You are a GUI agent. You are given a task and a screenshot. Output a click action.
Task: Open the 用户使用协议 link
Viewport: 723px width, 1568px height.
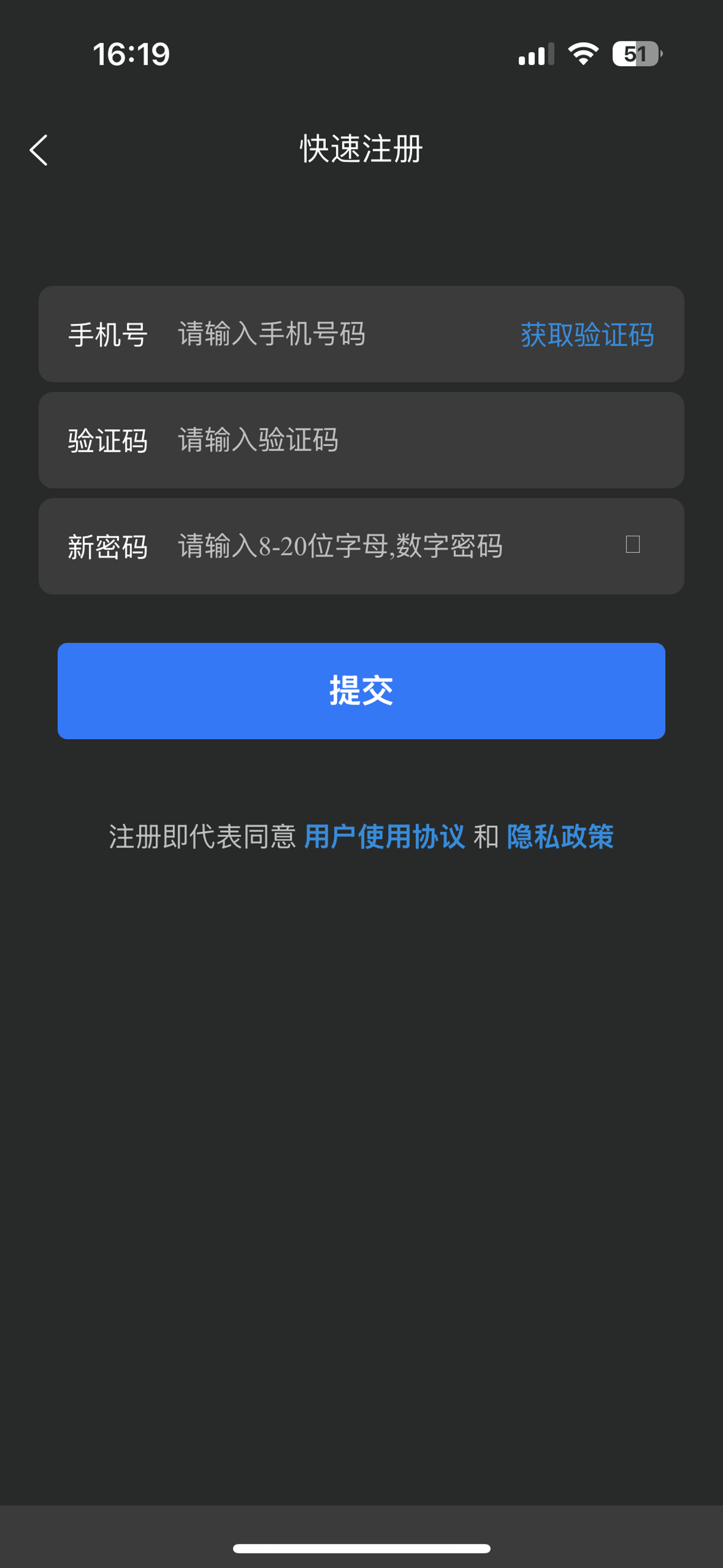(384, 836)
